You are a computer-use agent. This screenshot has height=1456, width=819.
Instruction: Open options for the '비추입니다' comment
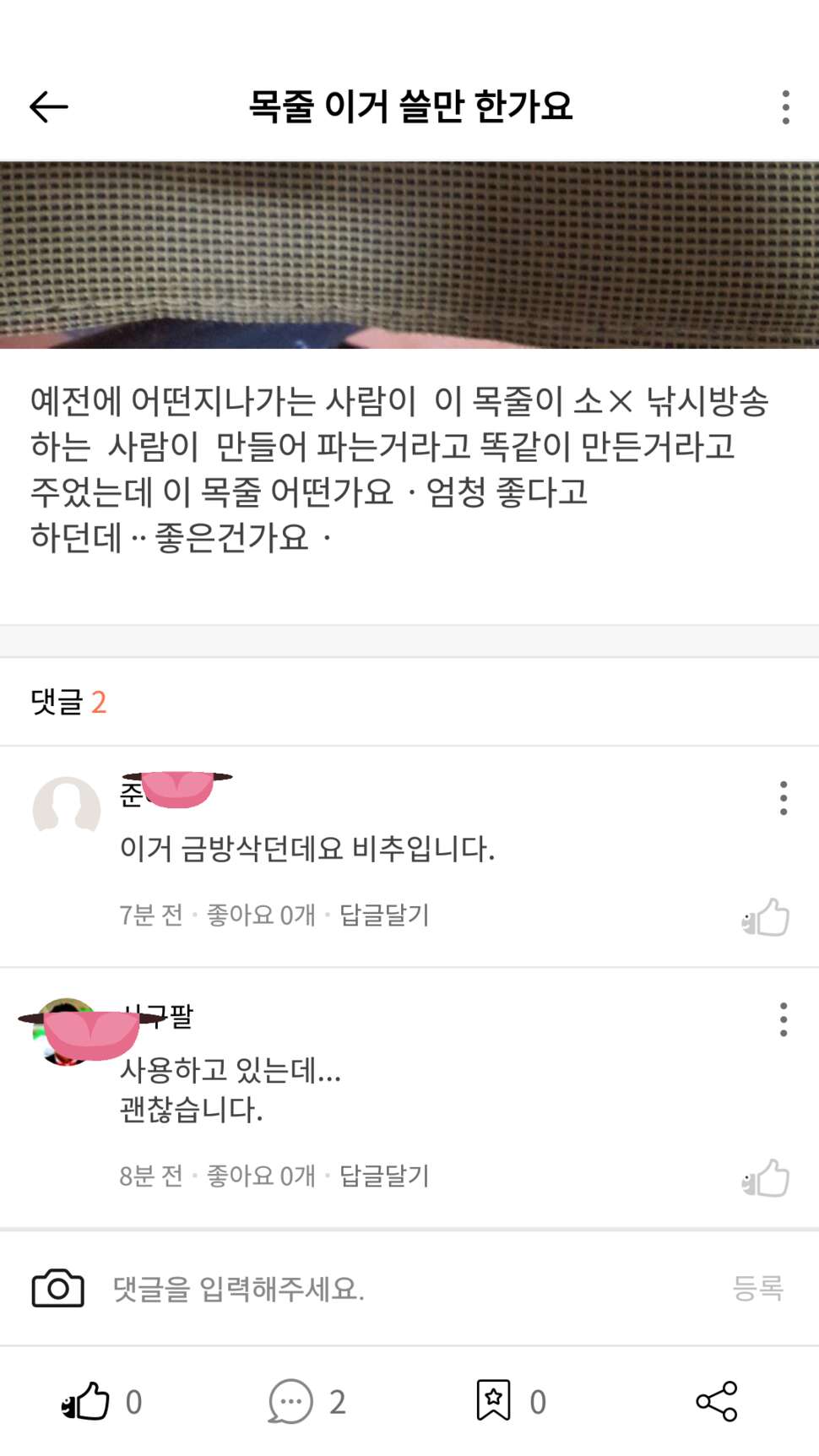coord(784,798)
